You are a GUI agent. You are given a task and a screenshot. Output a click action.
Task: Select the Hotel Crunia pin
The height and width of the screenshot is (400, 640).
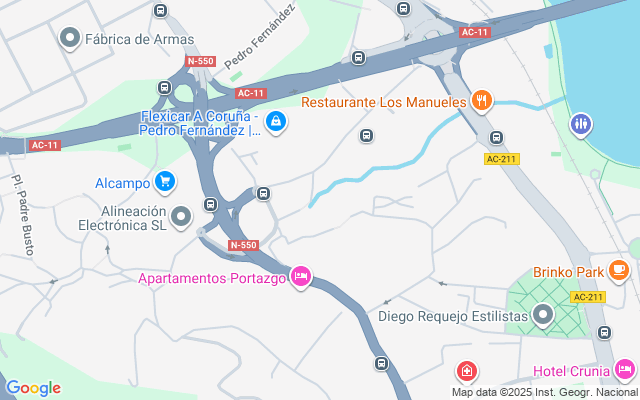[x=626, y=370]
